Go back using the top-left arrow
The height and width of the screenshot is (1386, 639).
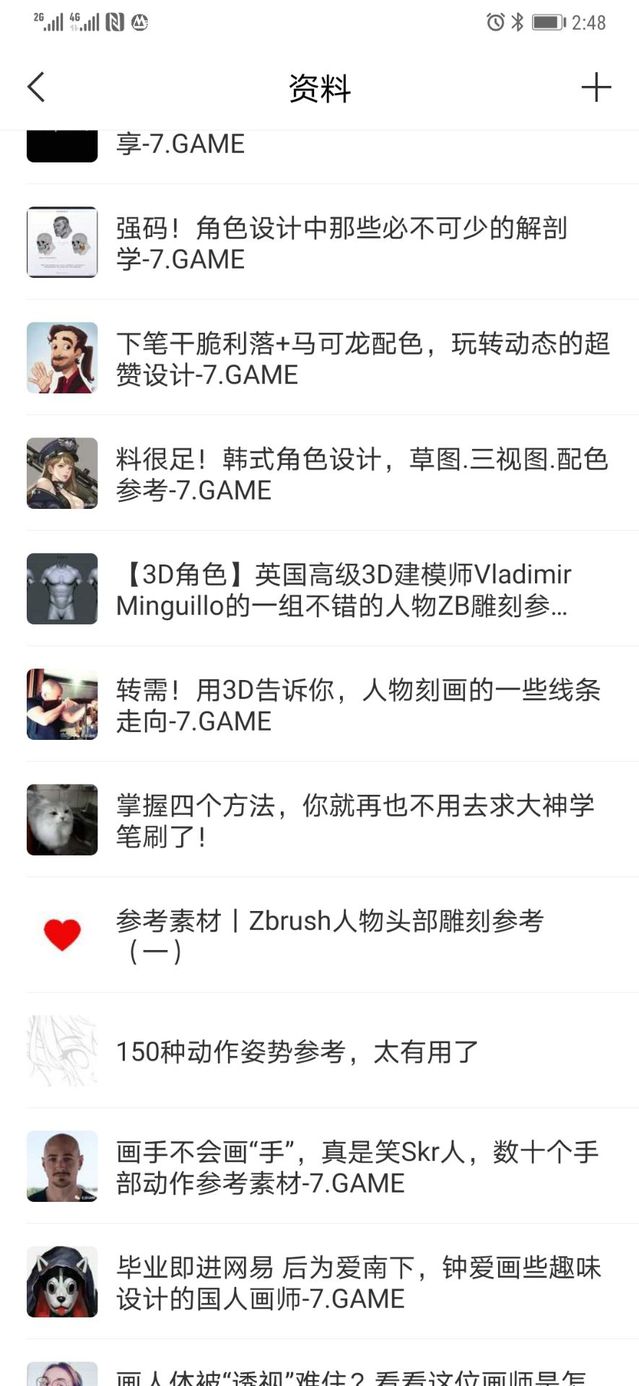[36, 88]
